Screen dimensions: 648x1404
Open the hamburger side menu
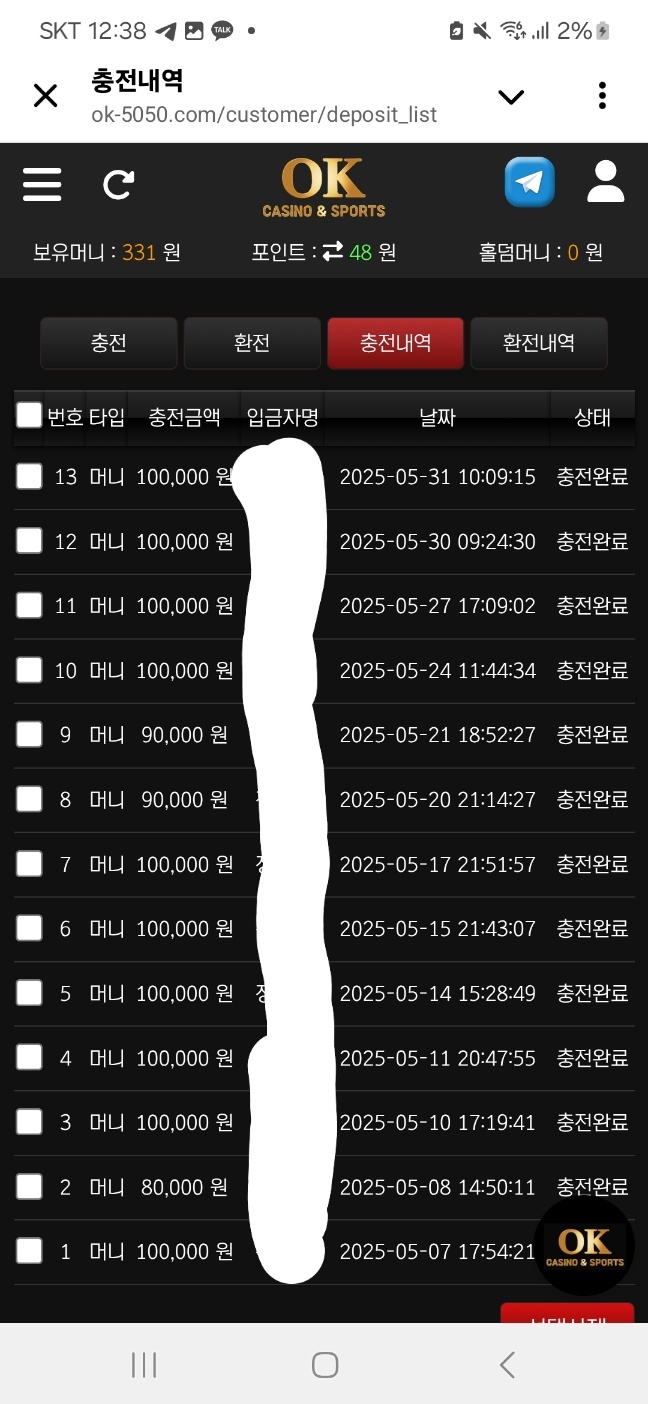pos(42,185)
